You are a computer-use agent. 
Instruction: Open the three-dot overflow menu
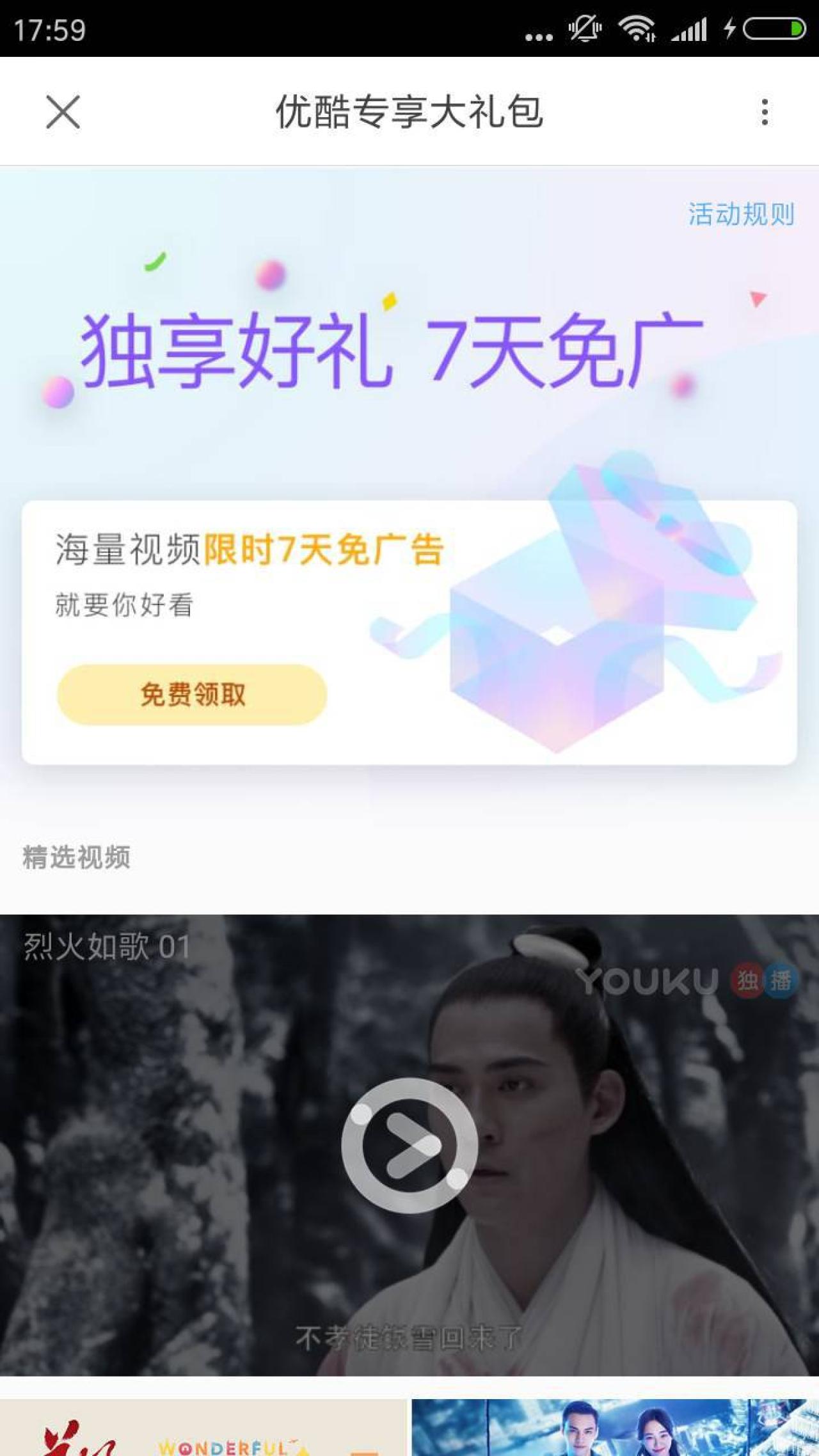pyautogui.click(x=765, y=112)
